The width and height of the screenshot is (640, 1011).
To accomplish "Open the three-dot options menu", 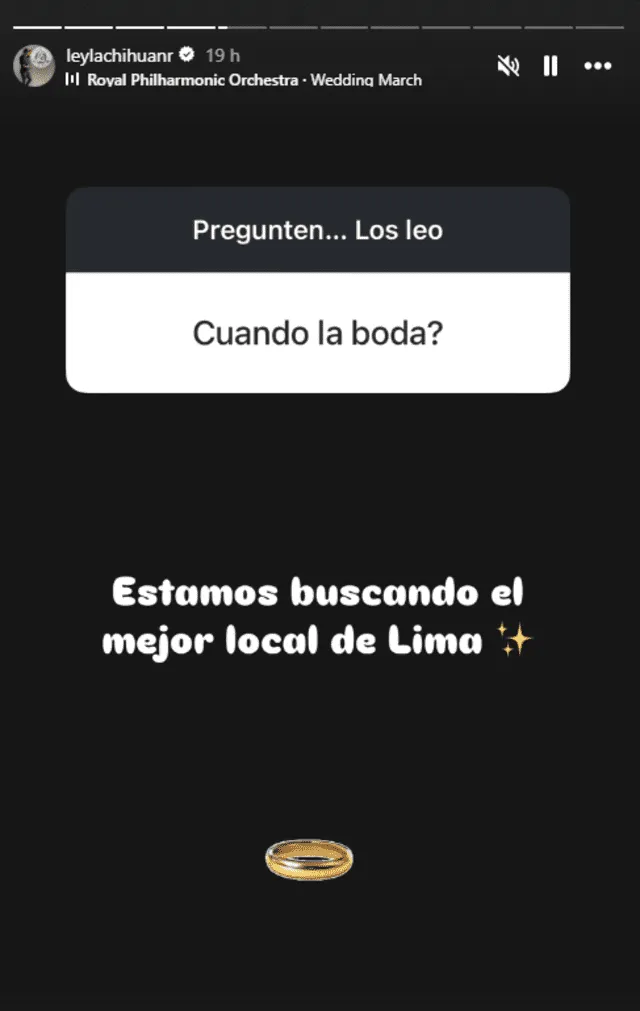I will tap(597, 66).
